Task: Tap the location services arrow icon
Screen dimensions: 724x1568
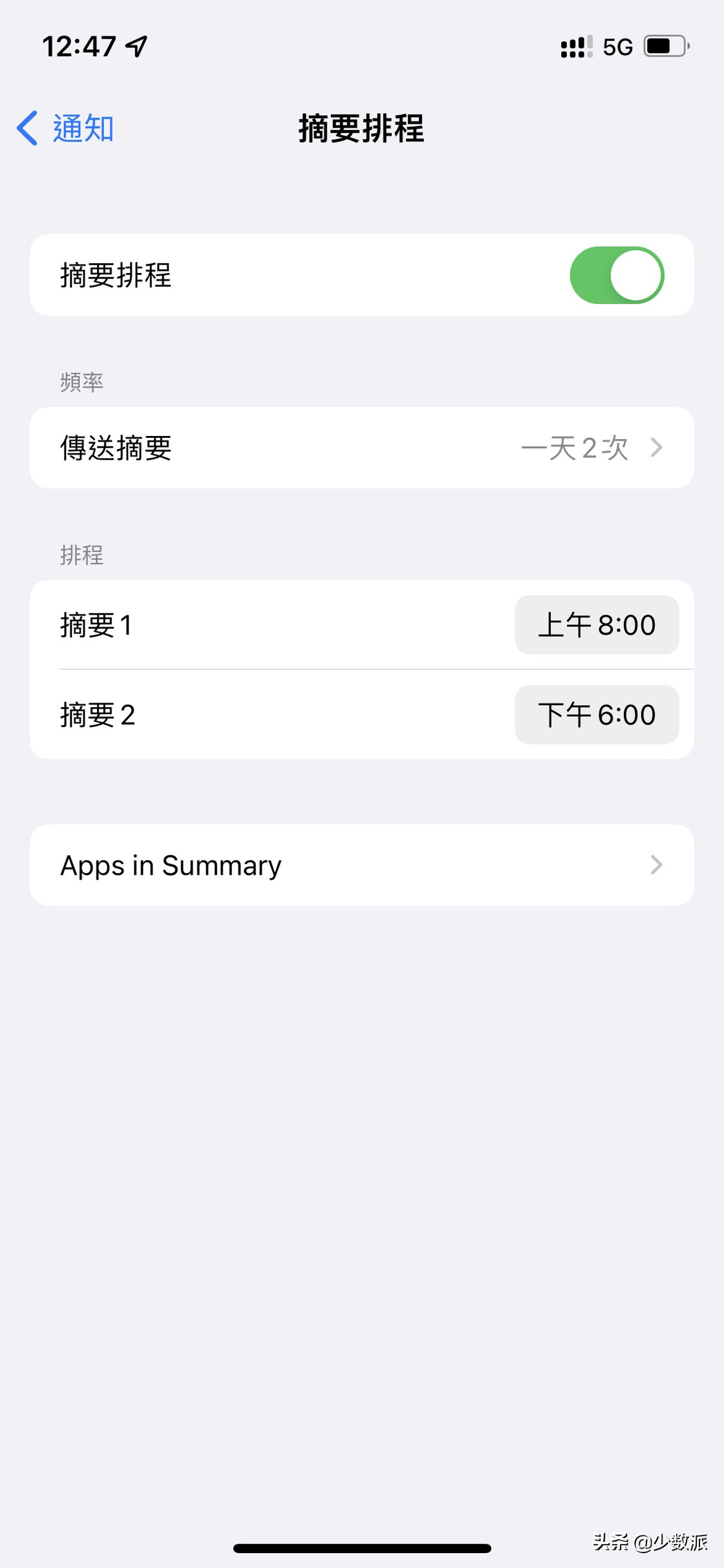Action: click(x=136, y=45)
